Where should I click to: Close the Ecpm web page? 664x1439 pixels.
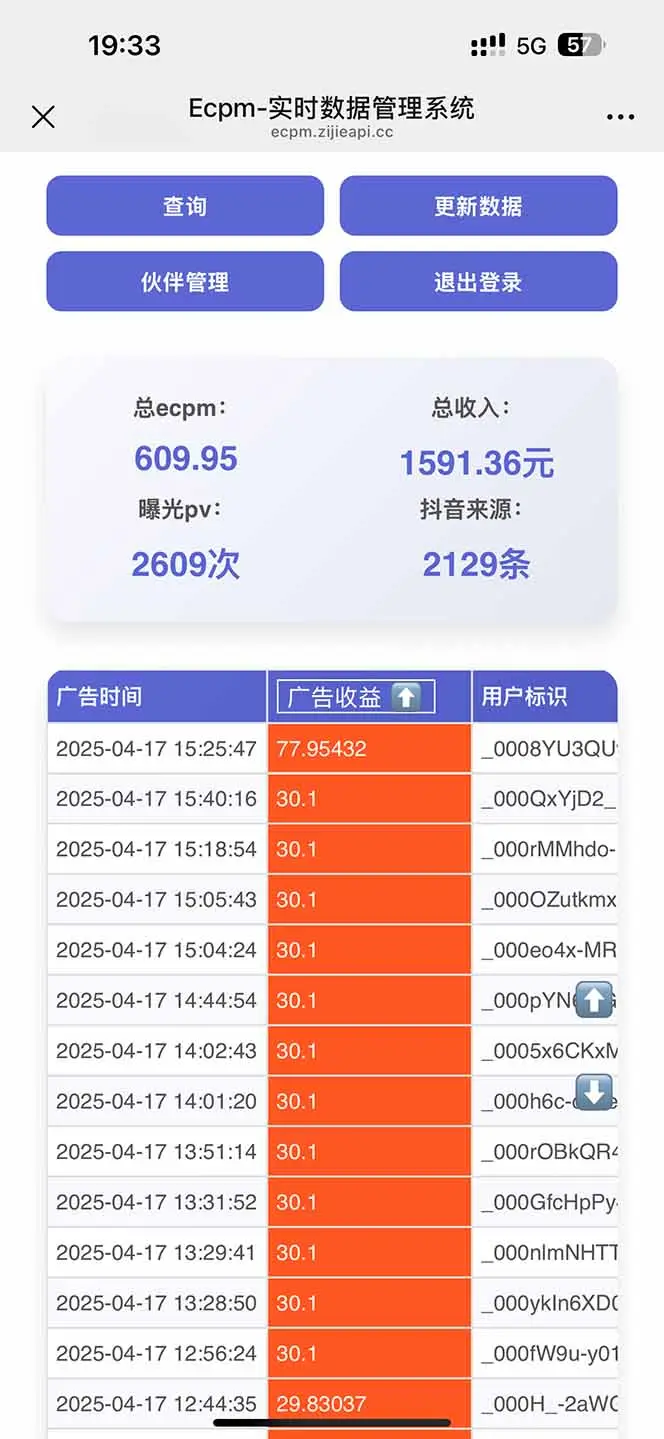coord(43,117)
